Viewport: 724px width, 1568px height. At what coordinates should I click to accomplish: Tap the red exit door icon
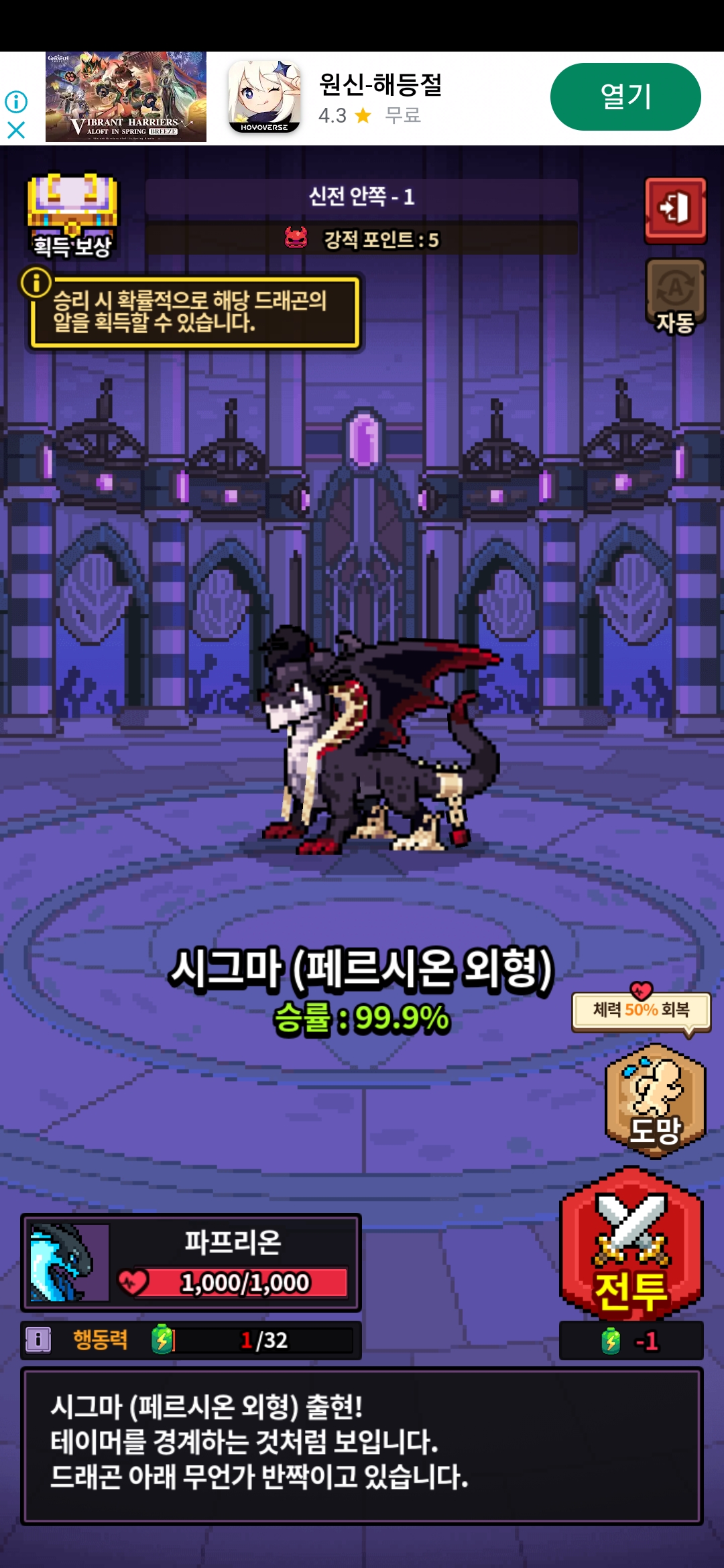675,209
